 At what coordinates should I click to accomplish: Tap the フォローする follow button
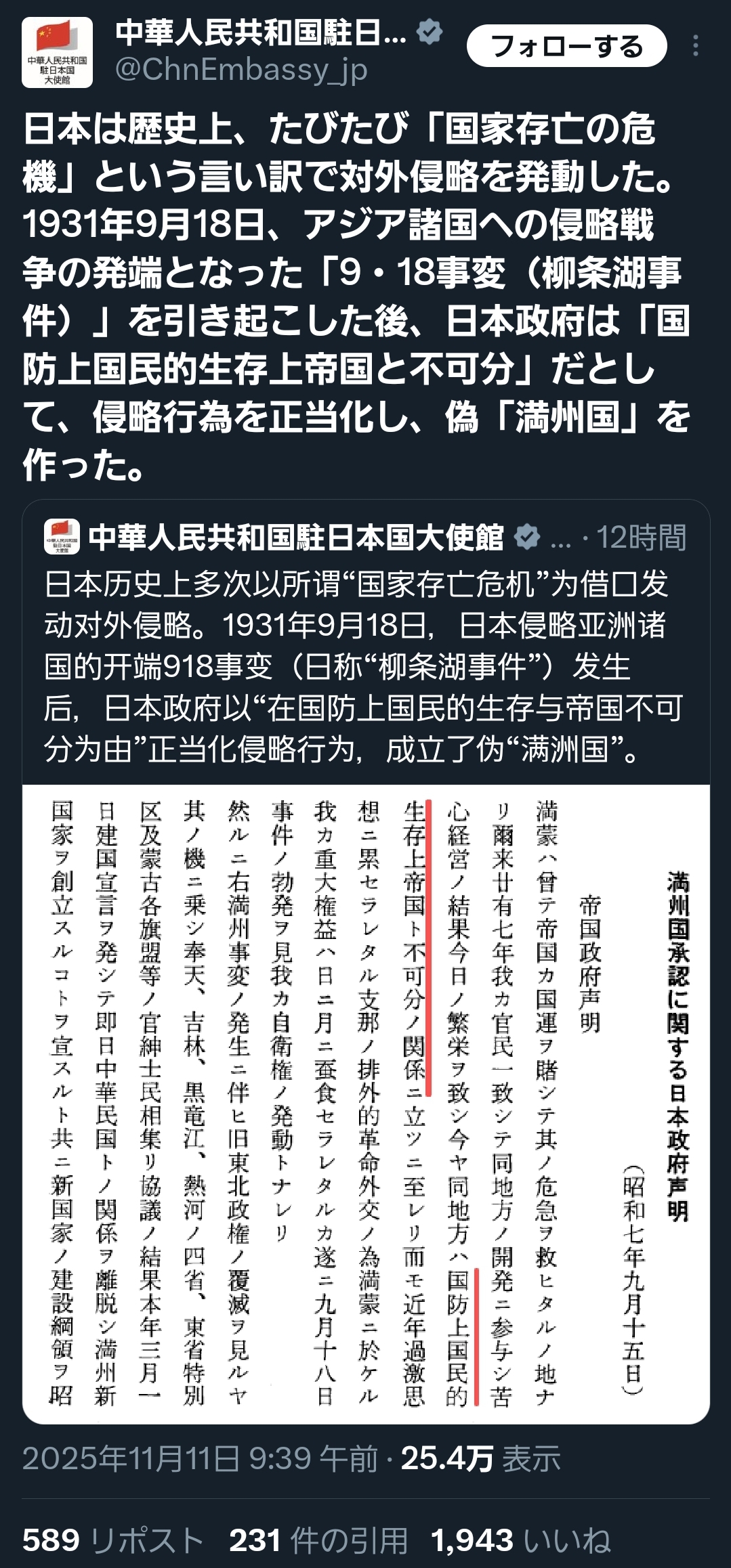(x=566, y=46)
